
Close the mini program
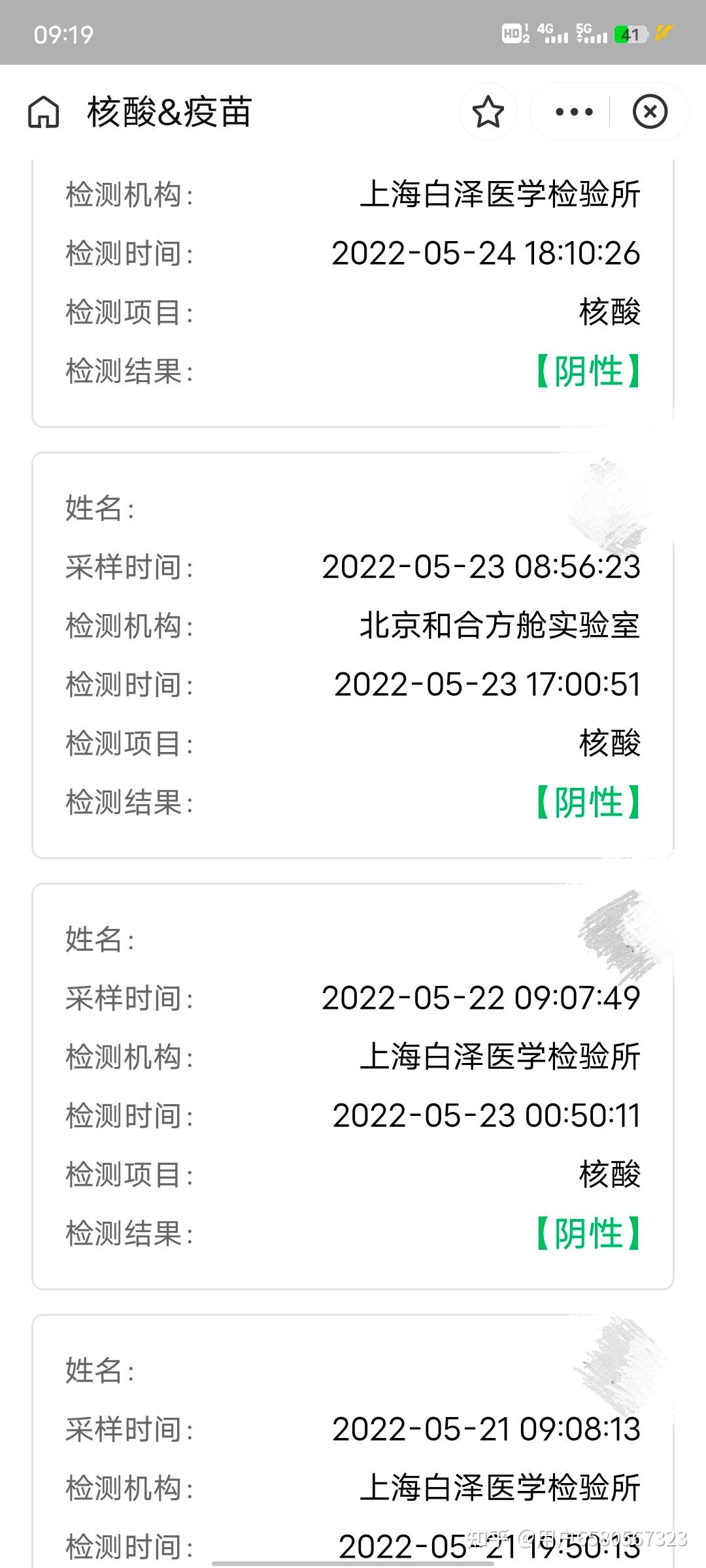[650, 112]
